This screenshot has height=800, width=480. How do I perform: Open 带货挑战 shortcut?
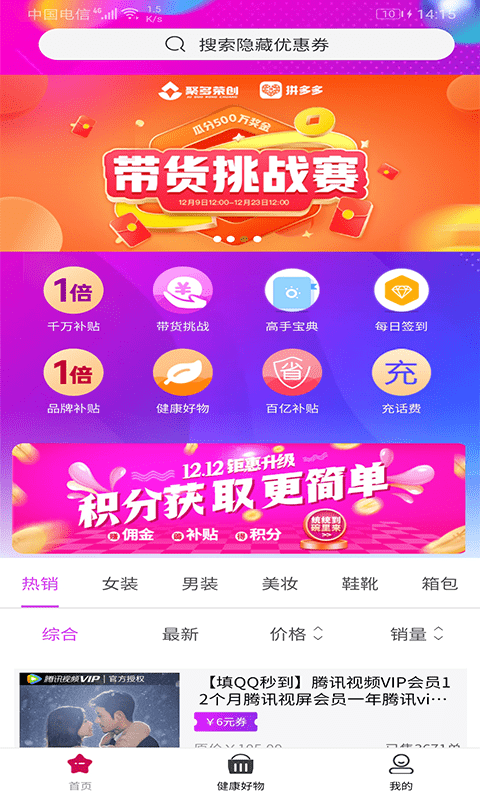[183, 300]
